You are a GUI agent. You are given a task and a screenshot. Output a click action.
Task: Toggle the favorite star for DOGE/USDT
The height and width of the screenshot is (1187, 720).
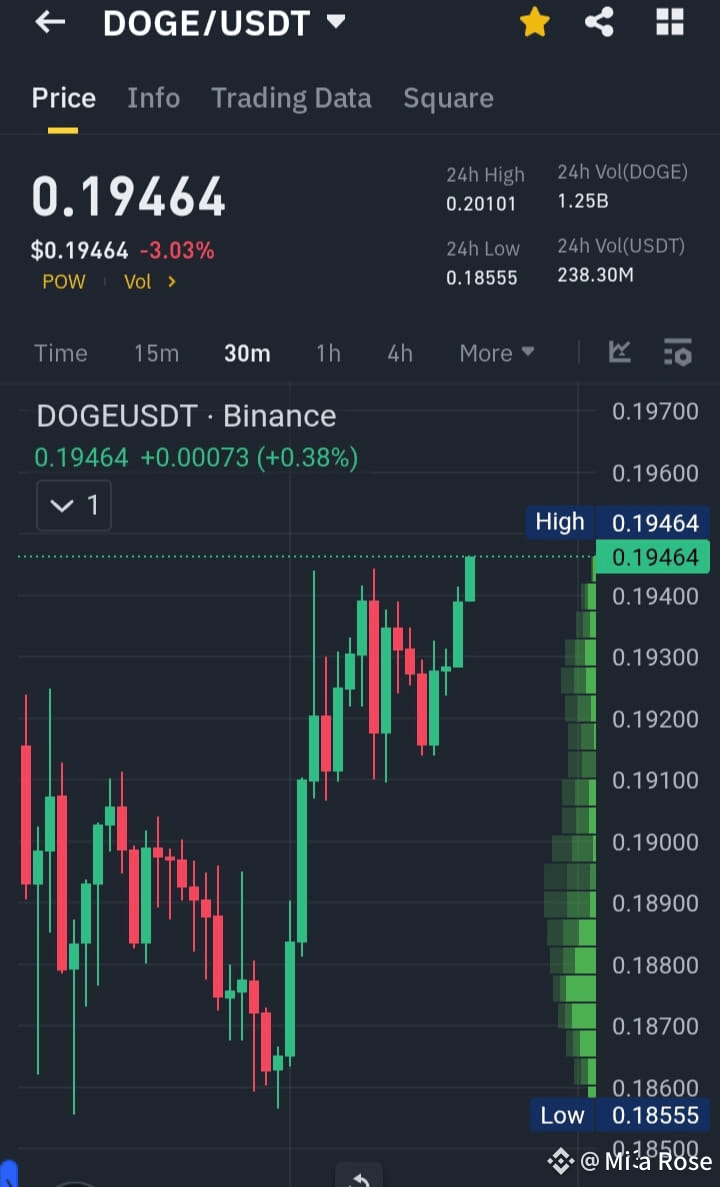tap(535, 20)
